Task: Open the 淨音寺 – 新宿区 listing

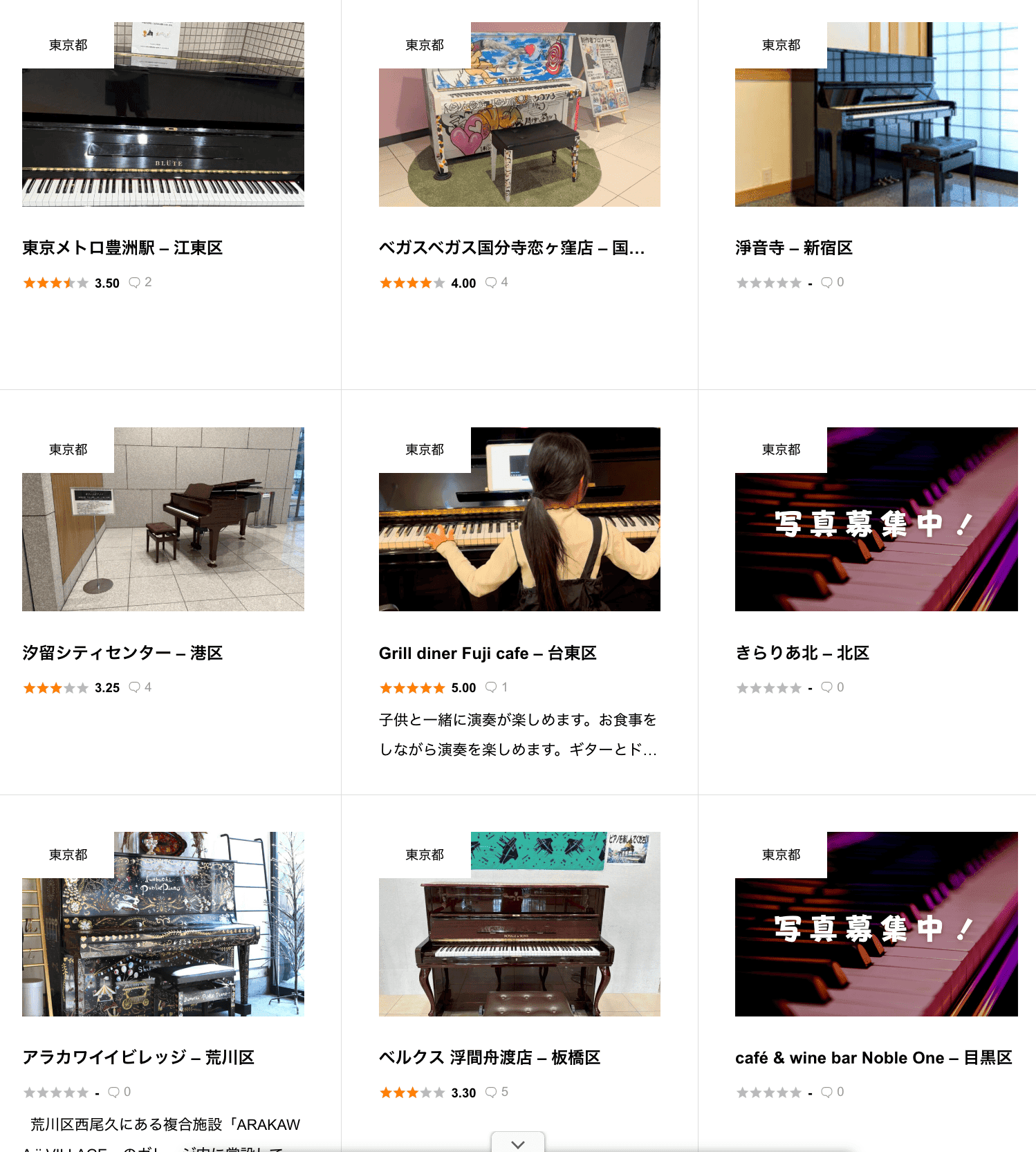Action: click(x=793, y=248)
